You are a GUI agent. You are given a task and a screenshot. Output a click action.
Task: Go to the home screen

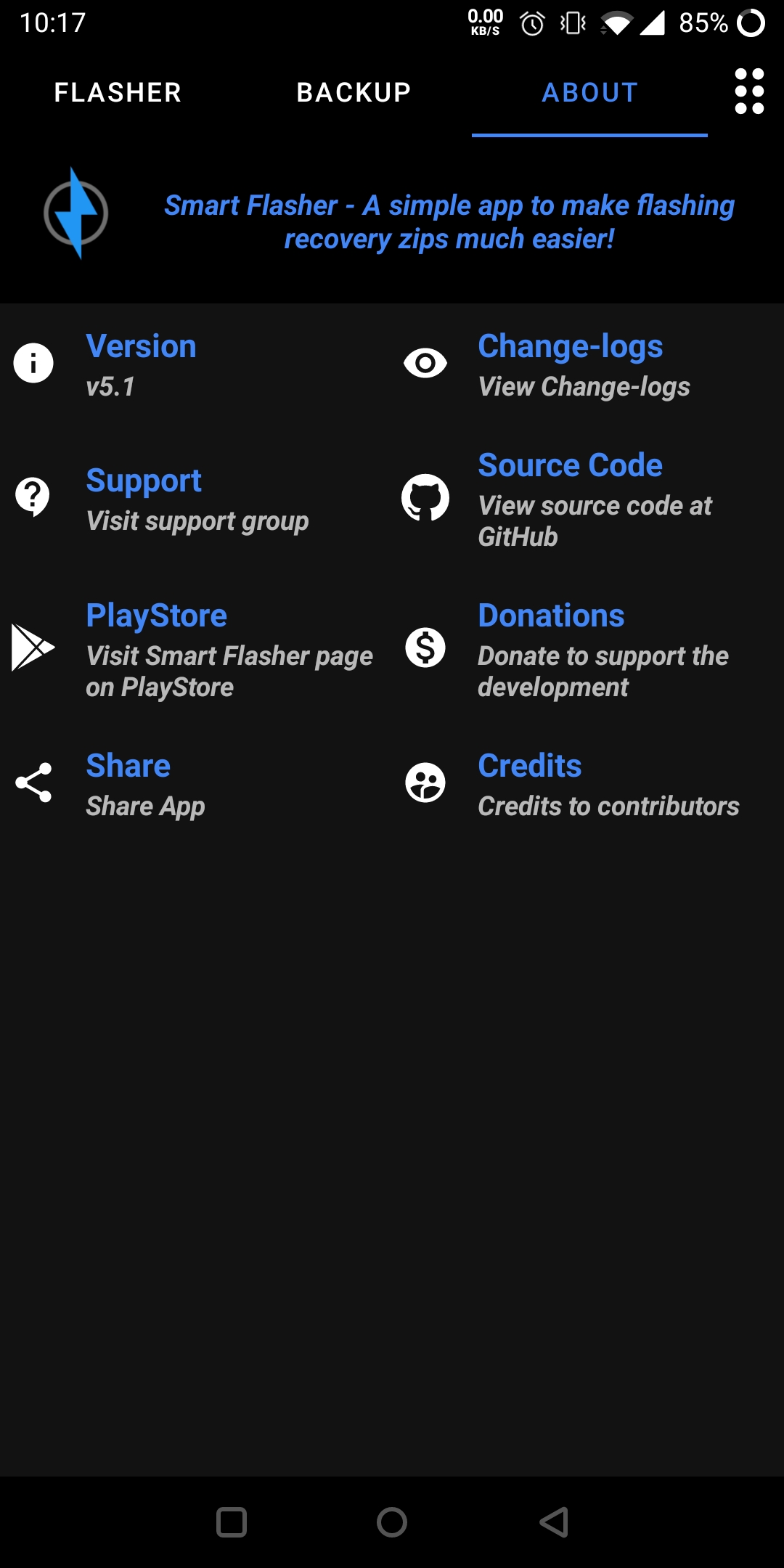tap(392, 1522)
